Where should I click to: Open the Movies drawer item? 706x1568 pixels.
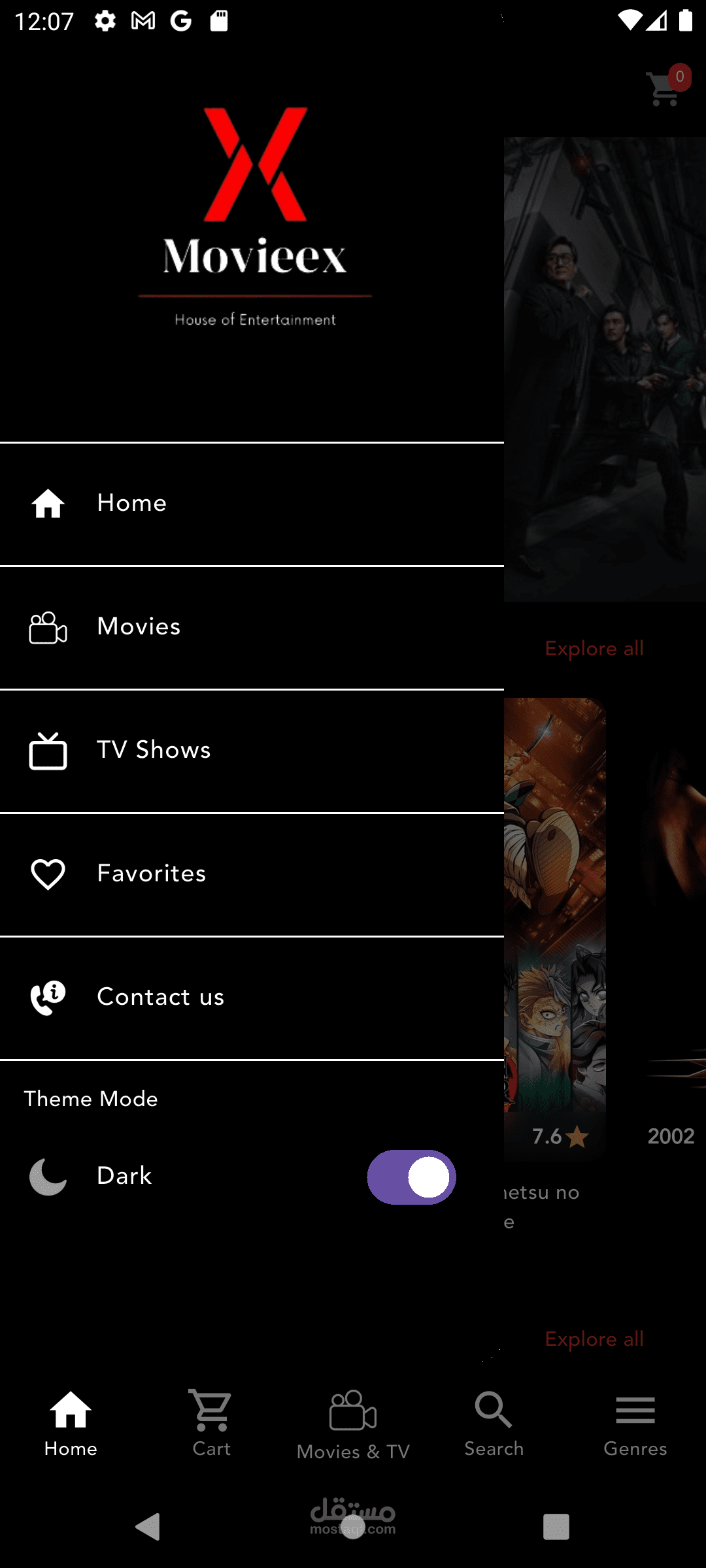[252, 627]
